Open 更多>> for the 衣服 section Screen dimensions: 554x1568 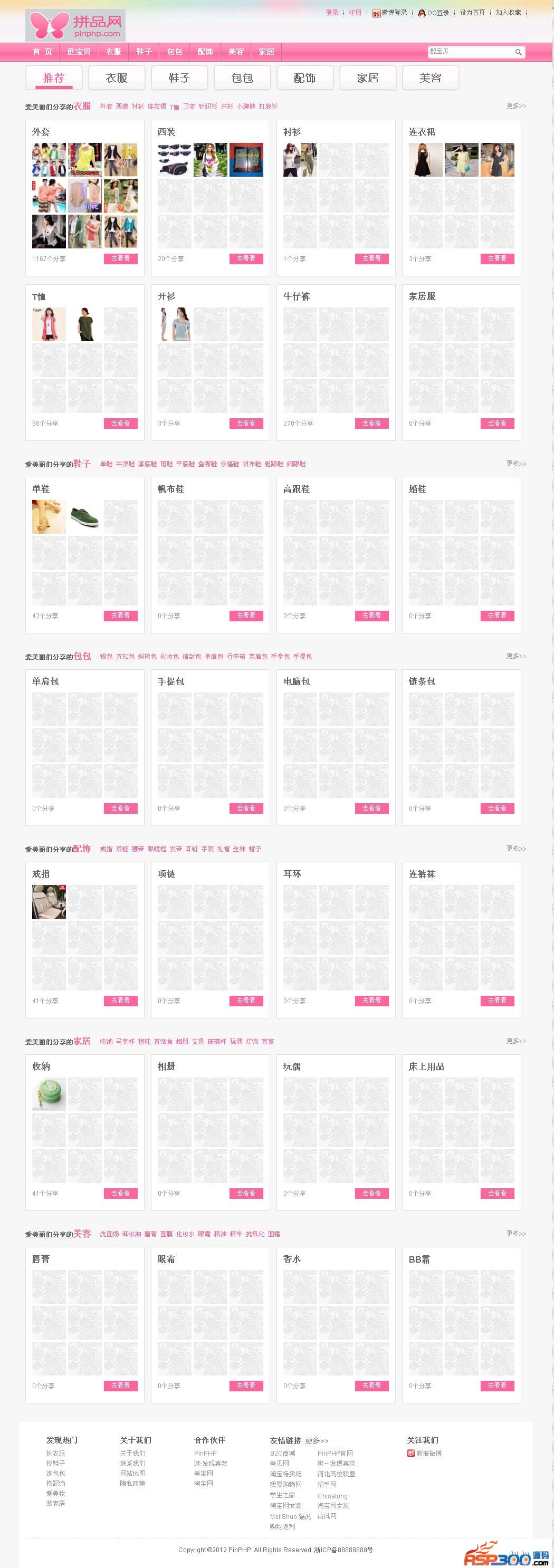tap(515, 106)
